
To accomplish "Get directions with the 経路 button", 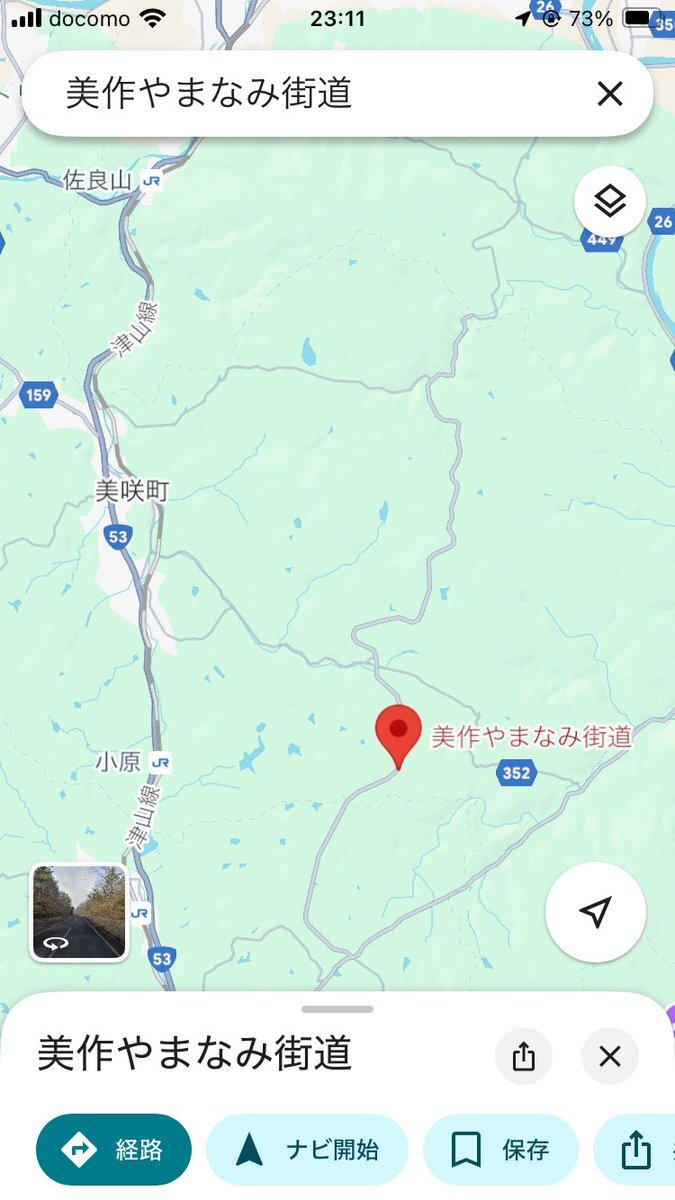I will [x=114, y=1150].
